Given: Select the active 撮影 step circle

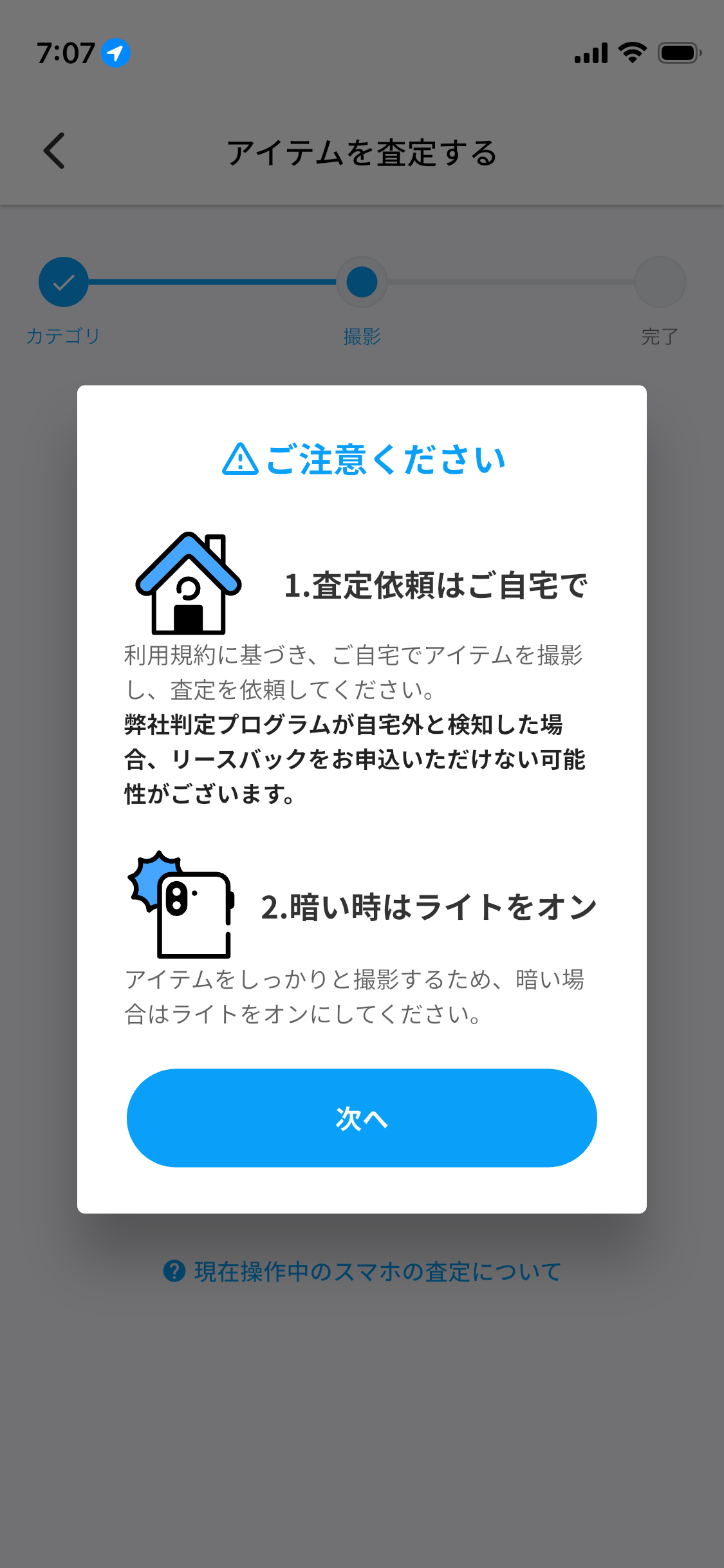Looking at the screenshot, I should pos(362,282).
